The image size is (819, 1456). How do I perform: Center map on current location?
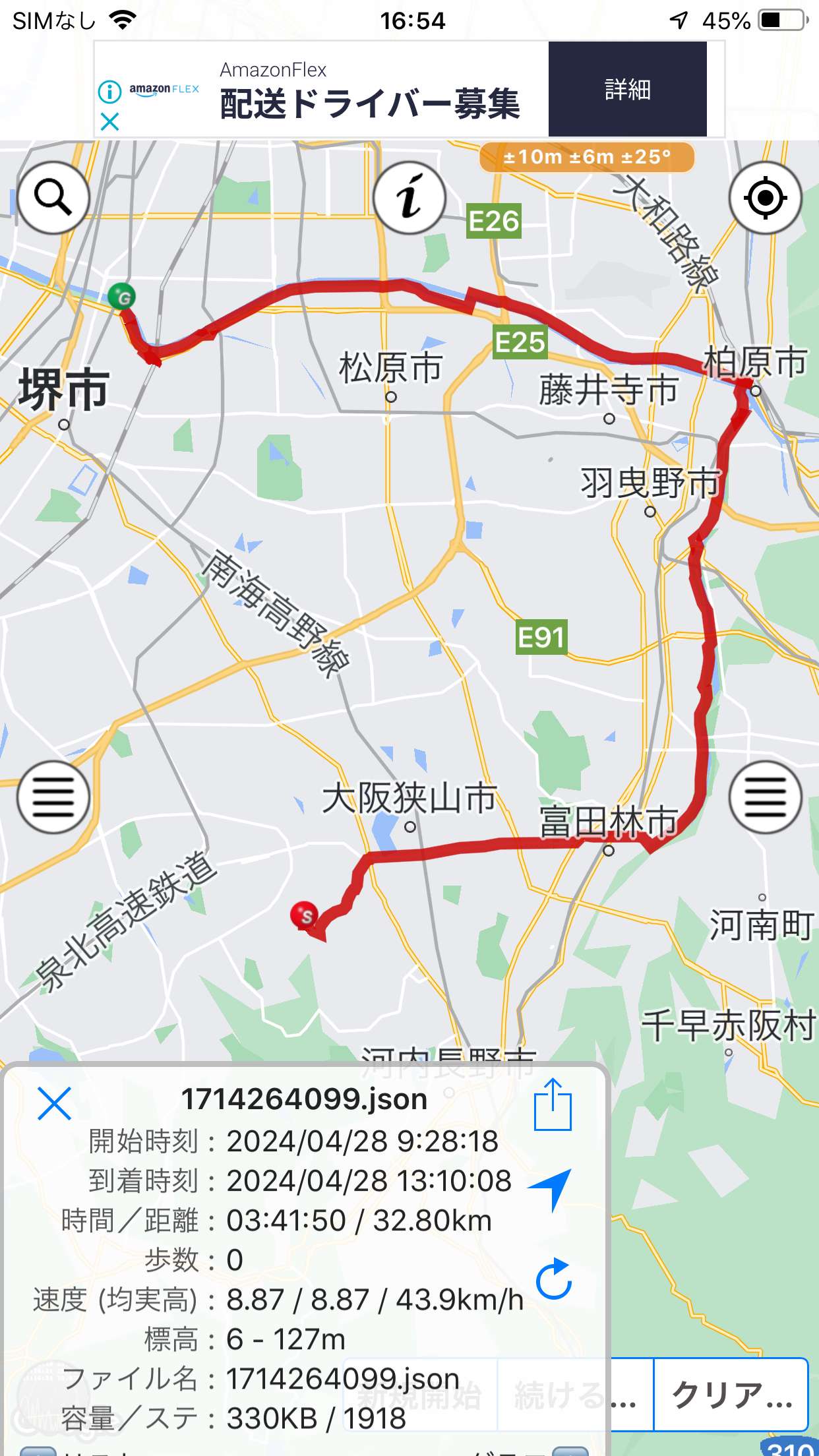point(766,197)
